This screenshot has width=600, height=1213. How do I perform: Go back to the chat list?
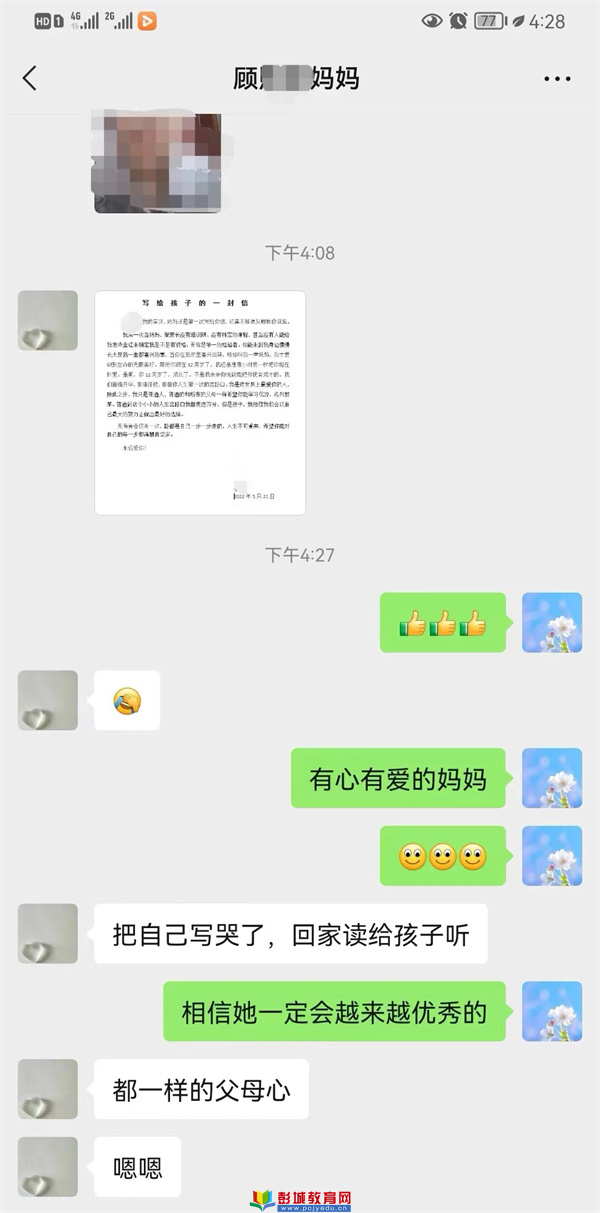[x=30, y=78]
